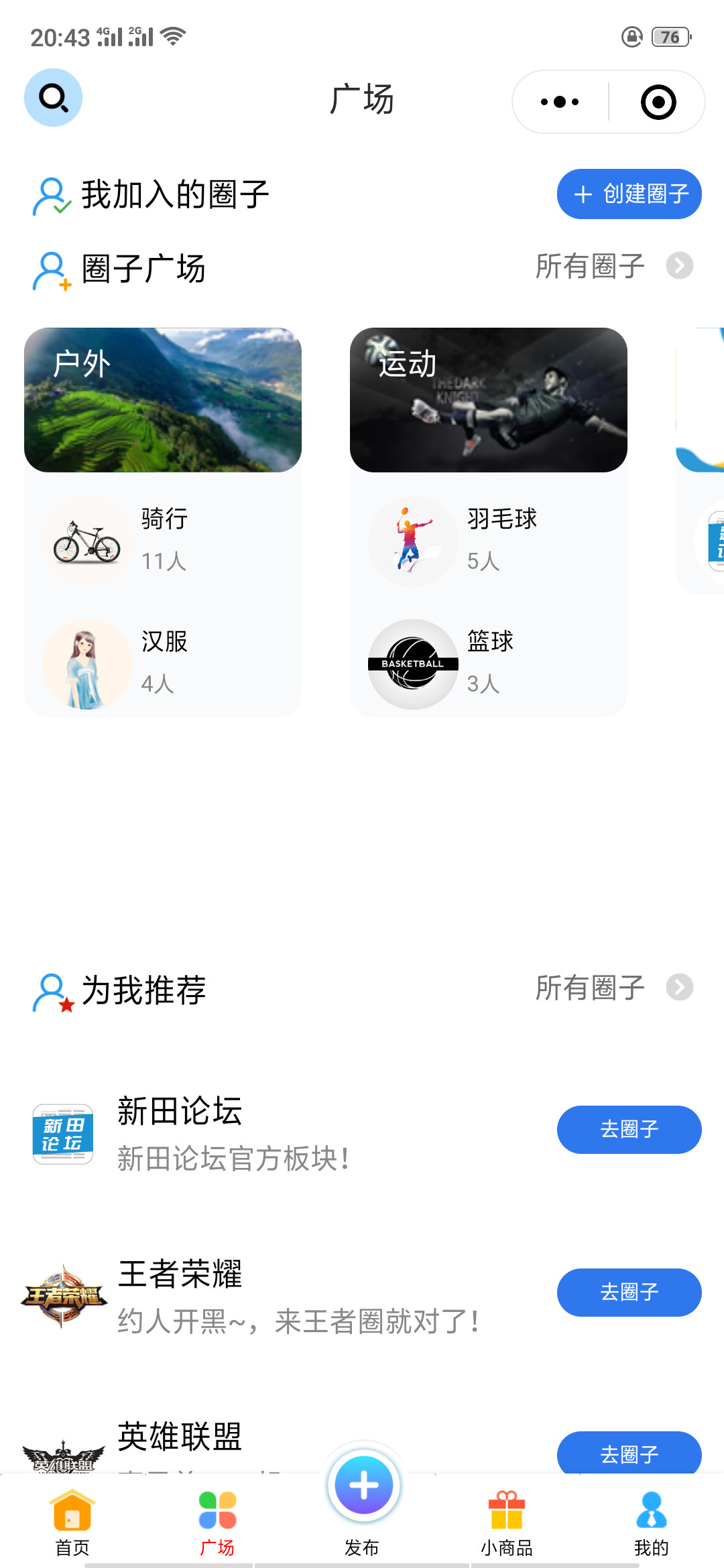Image resolution: width=724 pixels, height=1568 pixels.
Task: Go to the 王者荣耀 circle
Action: [629, 1292]
